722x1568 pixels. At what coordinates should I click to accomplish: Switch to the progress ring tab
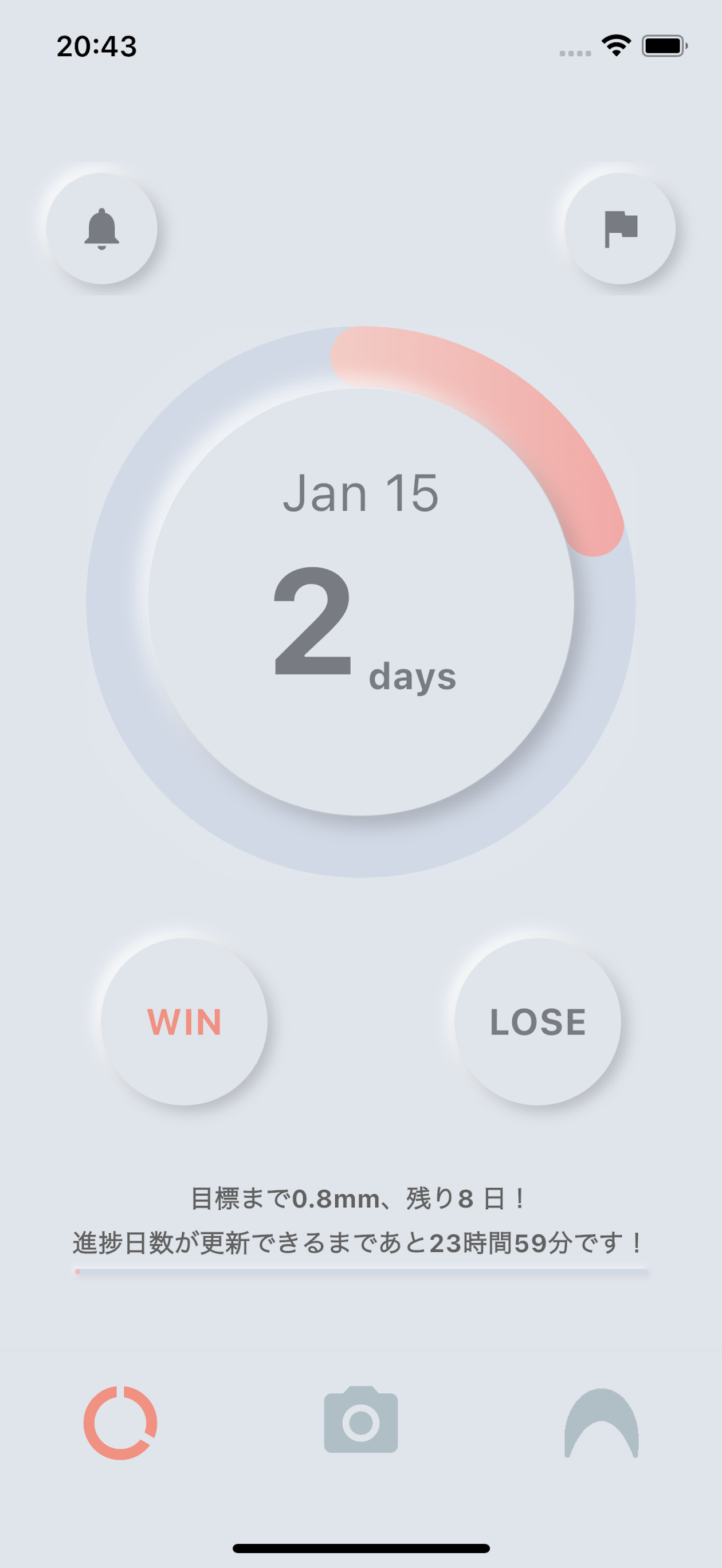click(120, 1422)
